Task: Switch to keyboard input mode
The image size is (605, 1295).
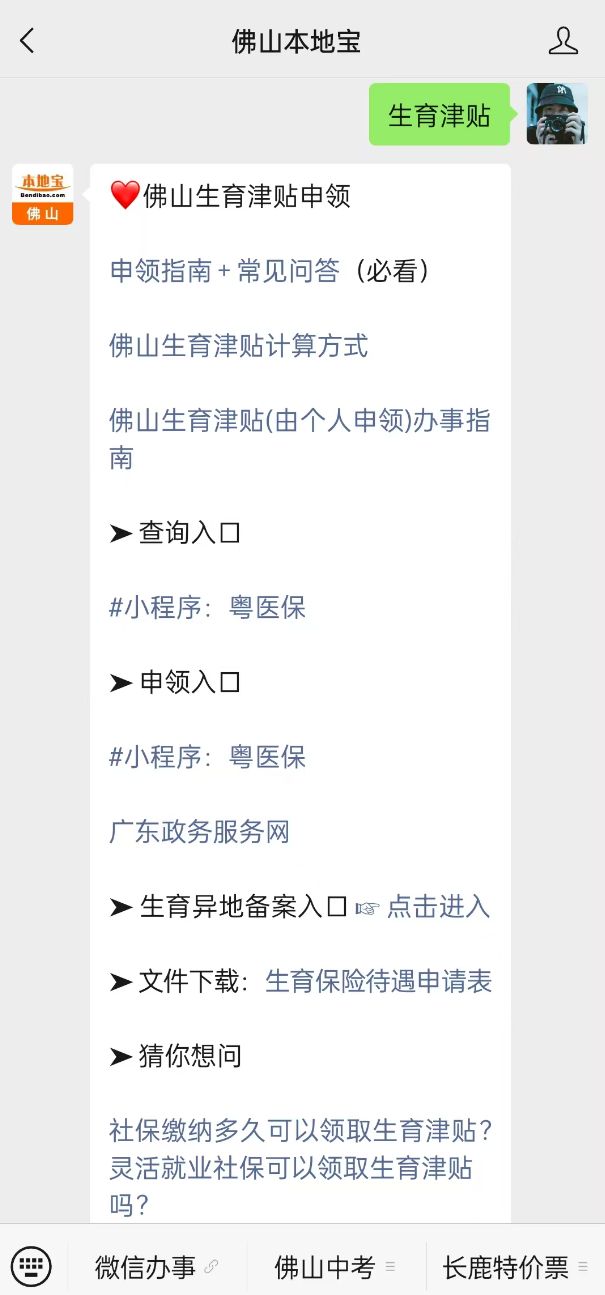Action: coord(31,1267)
